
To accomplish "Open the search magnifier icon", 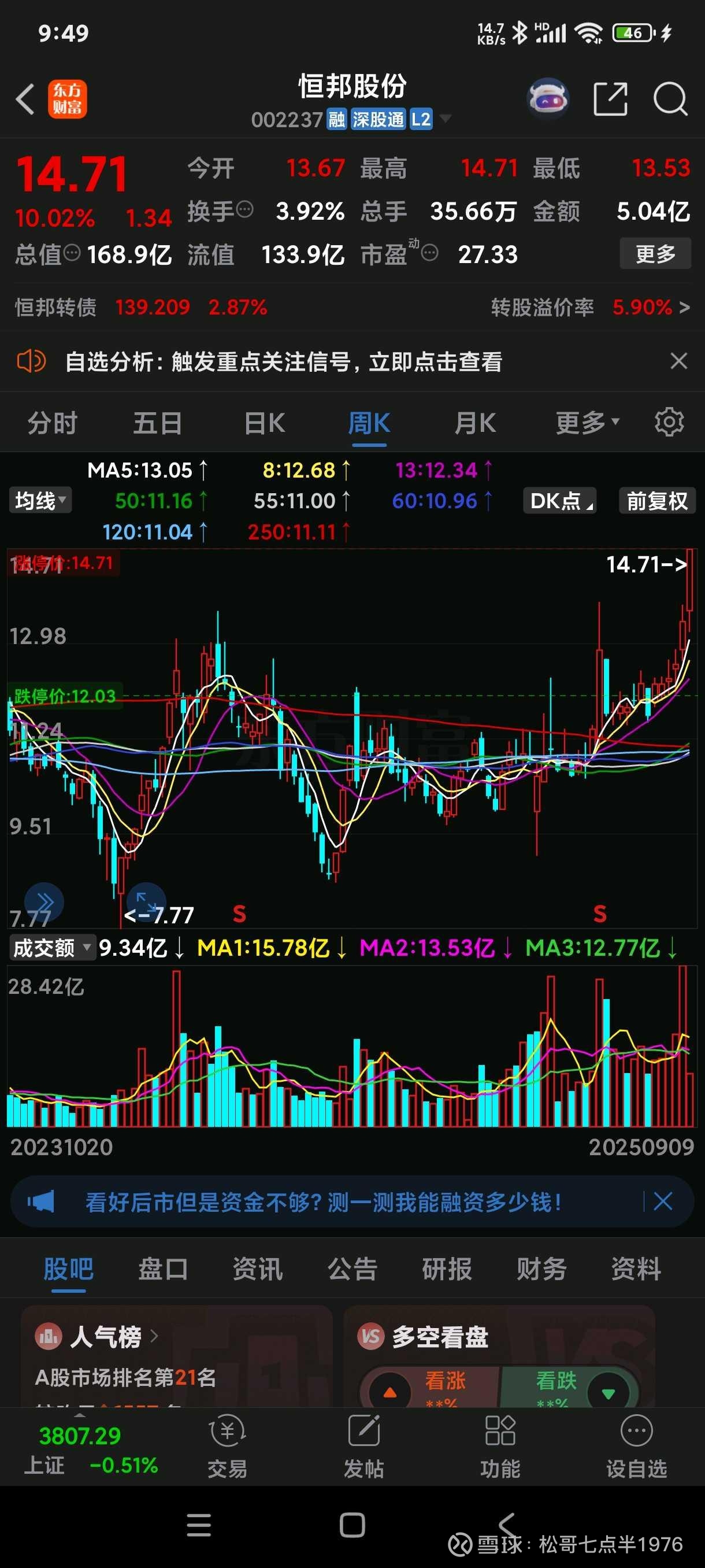I will [670, 99].
